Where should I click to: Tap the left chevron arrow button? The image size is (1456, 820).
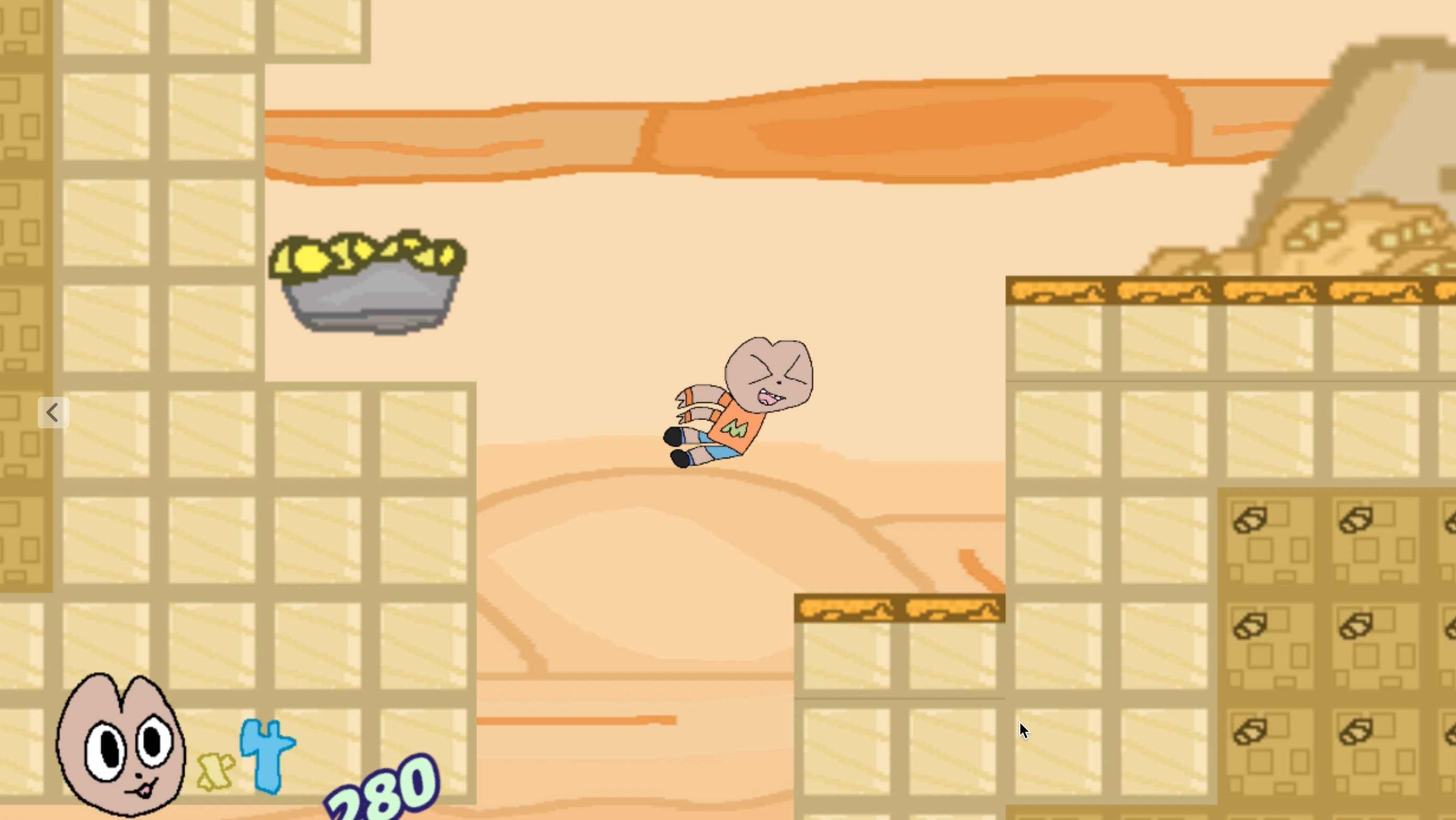53,413
